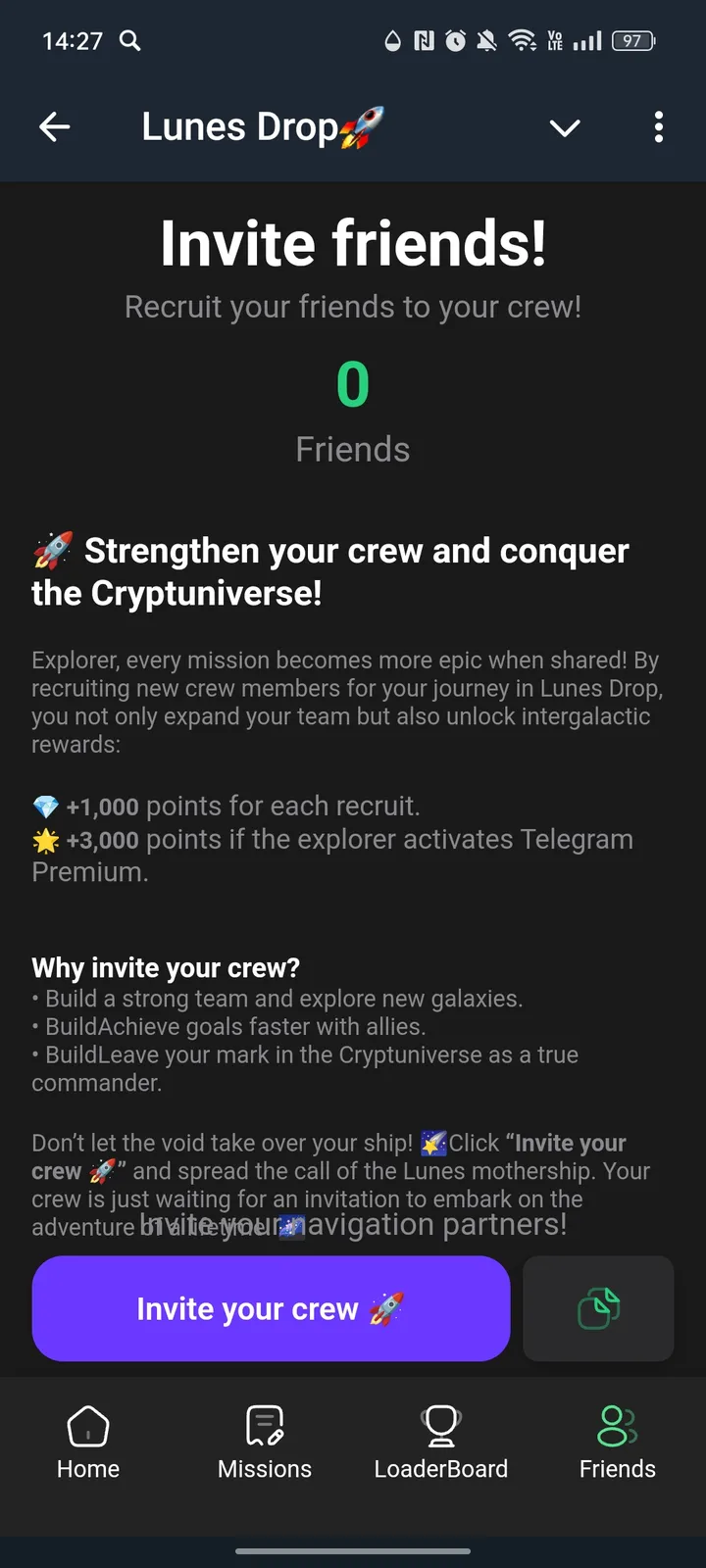The image size is (706, 1568).
Task: Tap the Invite your crew button
Action: click(x=271, y=1308)
